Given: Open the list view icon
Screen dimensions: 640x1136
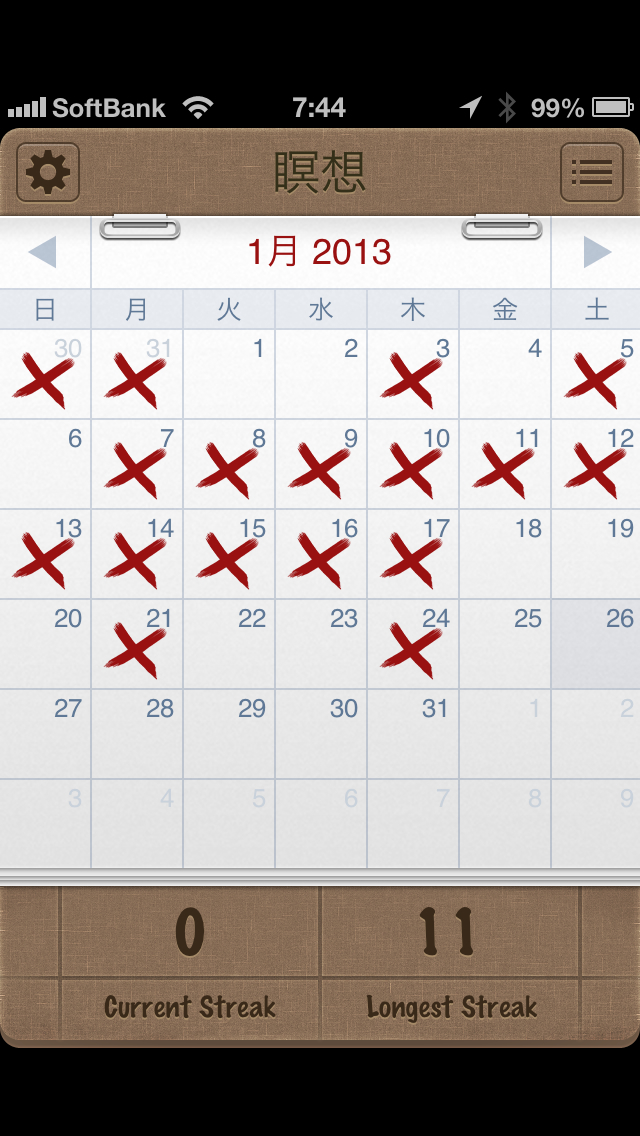Looking at the screenshot, I should pos(591,173).
